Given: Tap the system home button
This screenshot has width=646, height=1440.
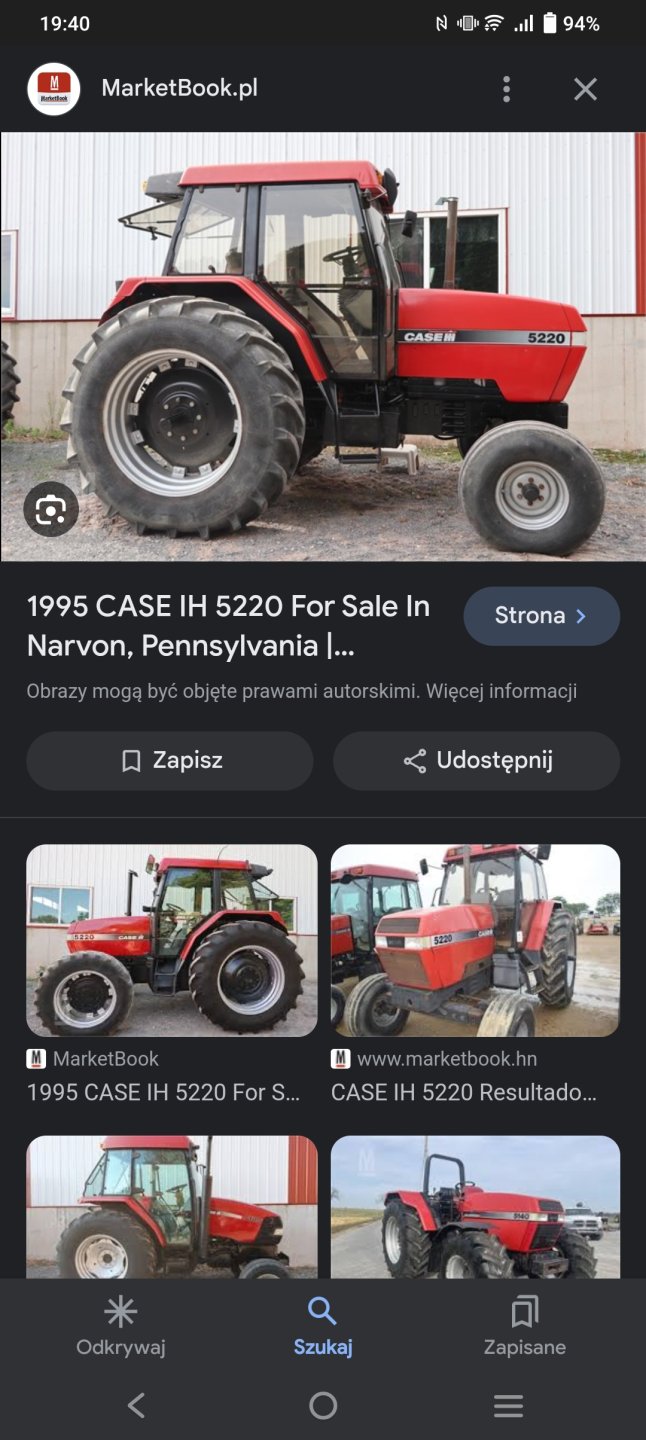Looking at the screenshot, I should 323,1406.
